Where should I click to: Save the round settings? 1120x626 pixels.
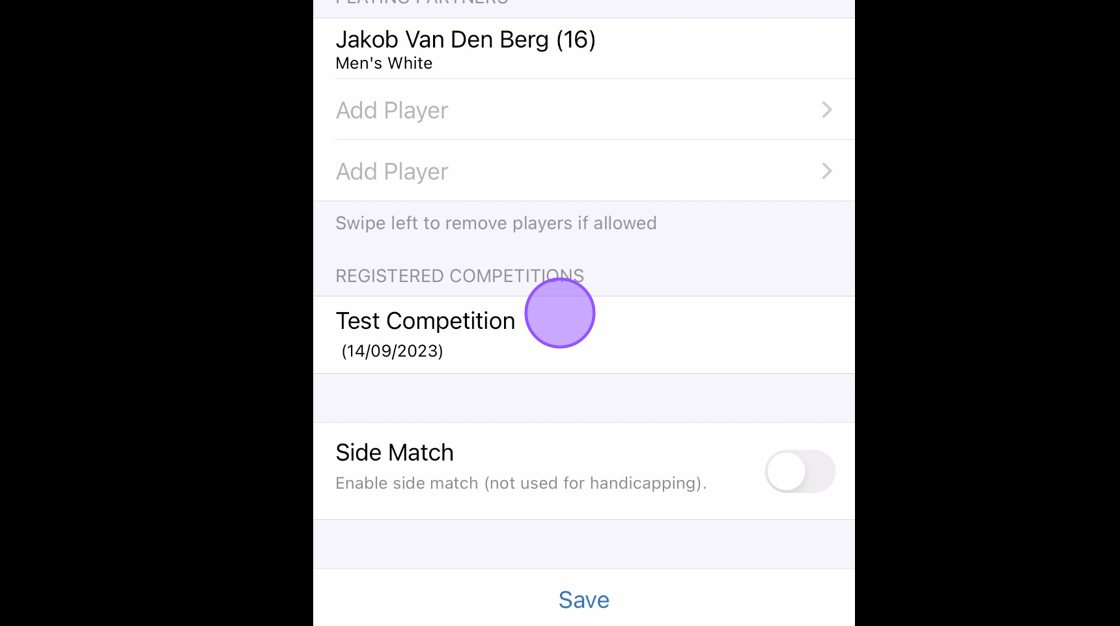pos(583,599)
